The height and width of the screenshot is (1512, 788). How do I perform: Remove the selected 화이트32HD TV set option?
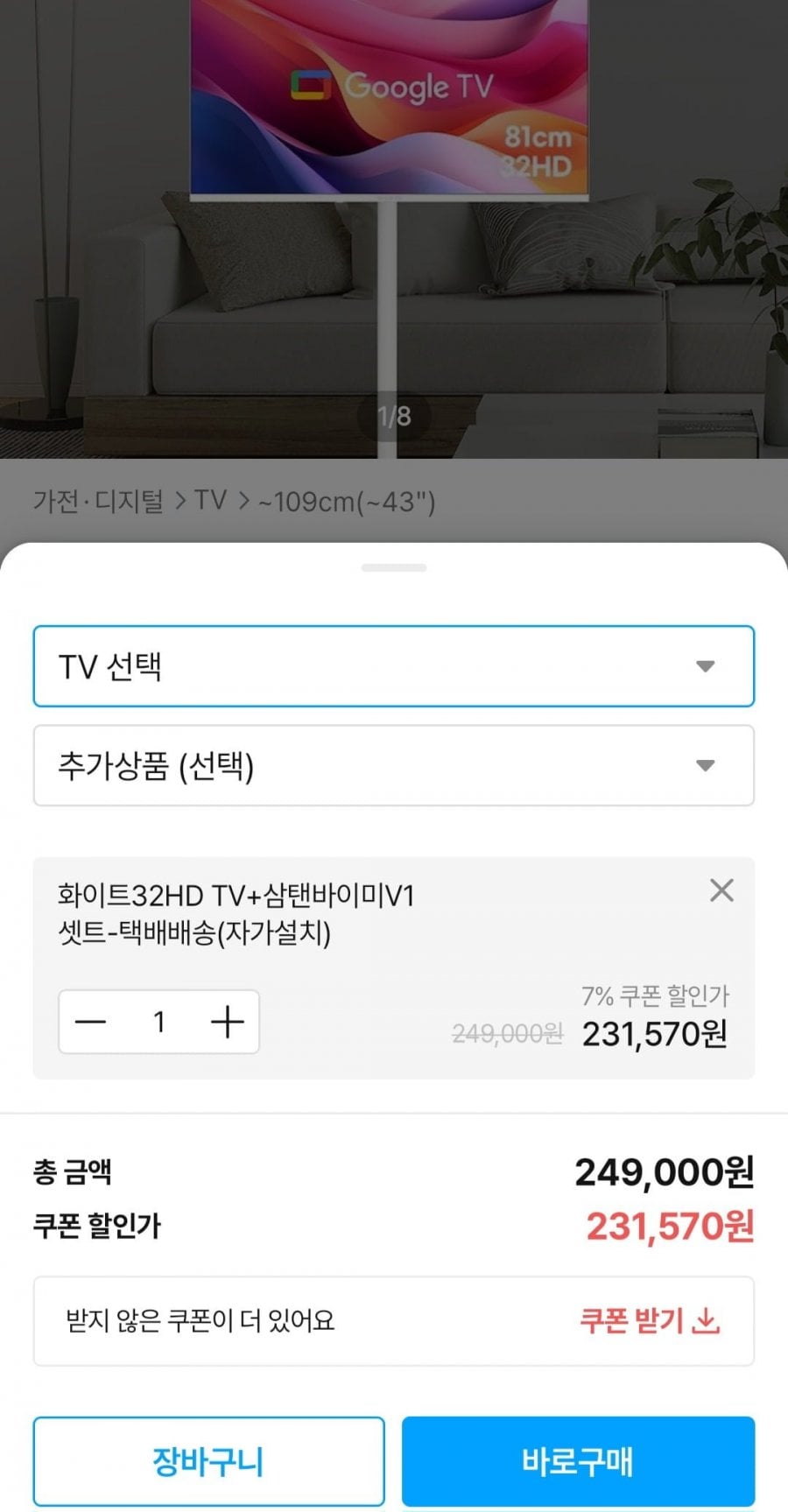(721, 890)
